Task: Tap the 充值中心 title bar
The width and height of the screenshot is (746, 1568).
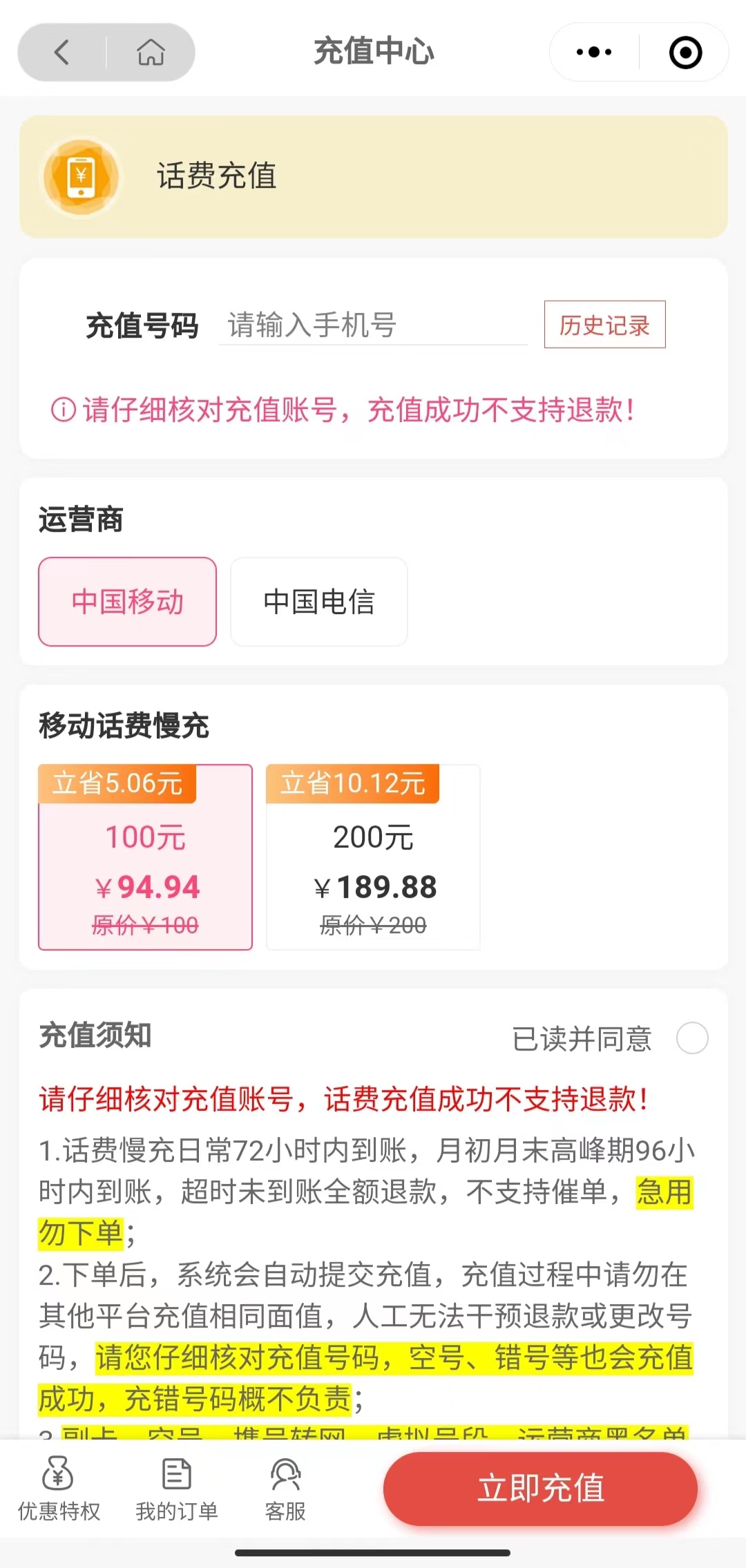Action: pos(373,50)
